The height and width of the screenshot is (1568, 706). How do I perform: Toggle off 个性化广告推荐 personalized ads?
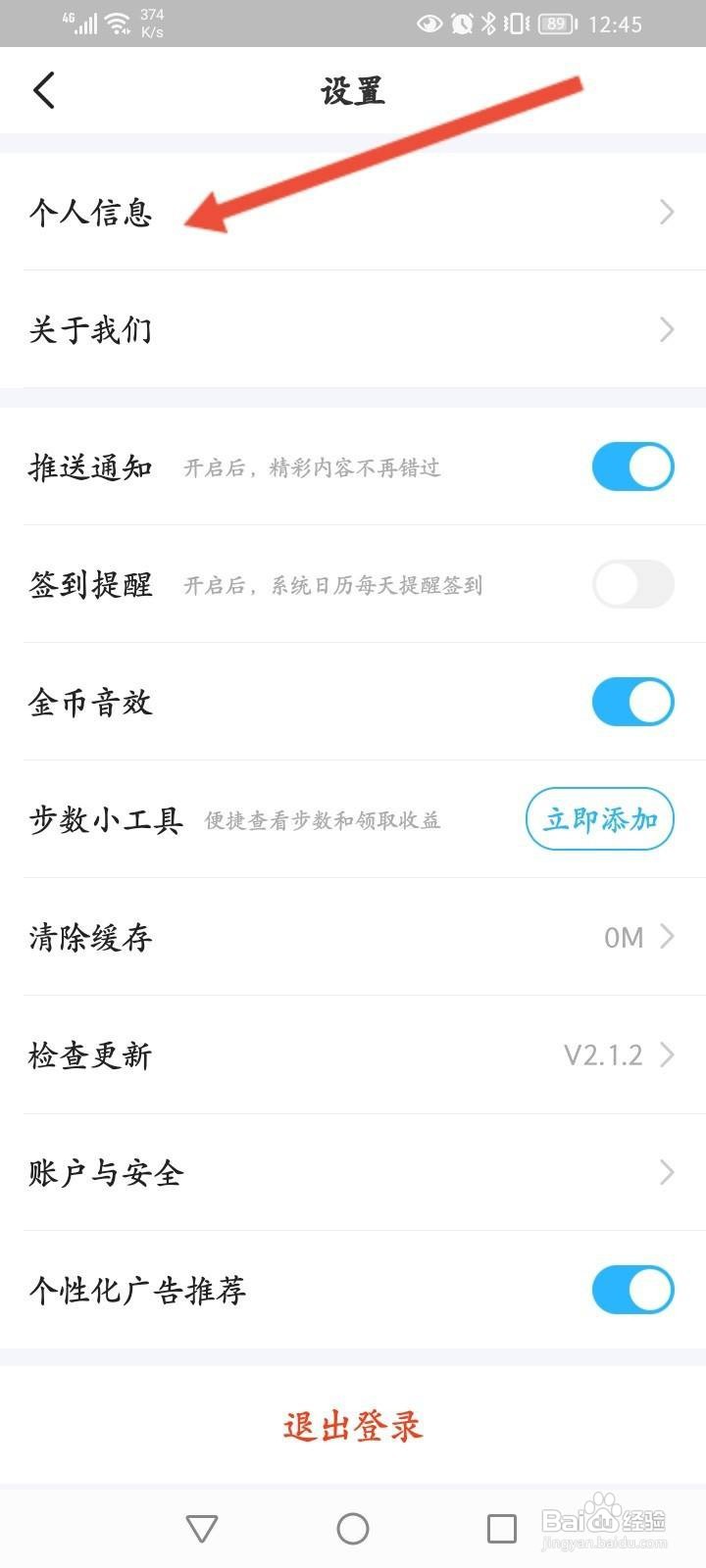[632, 1290]
